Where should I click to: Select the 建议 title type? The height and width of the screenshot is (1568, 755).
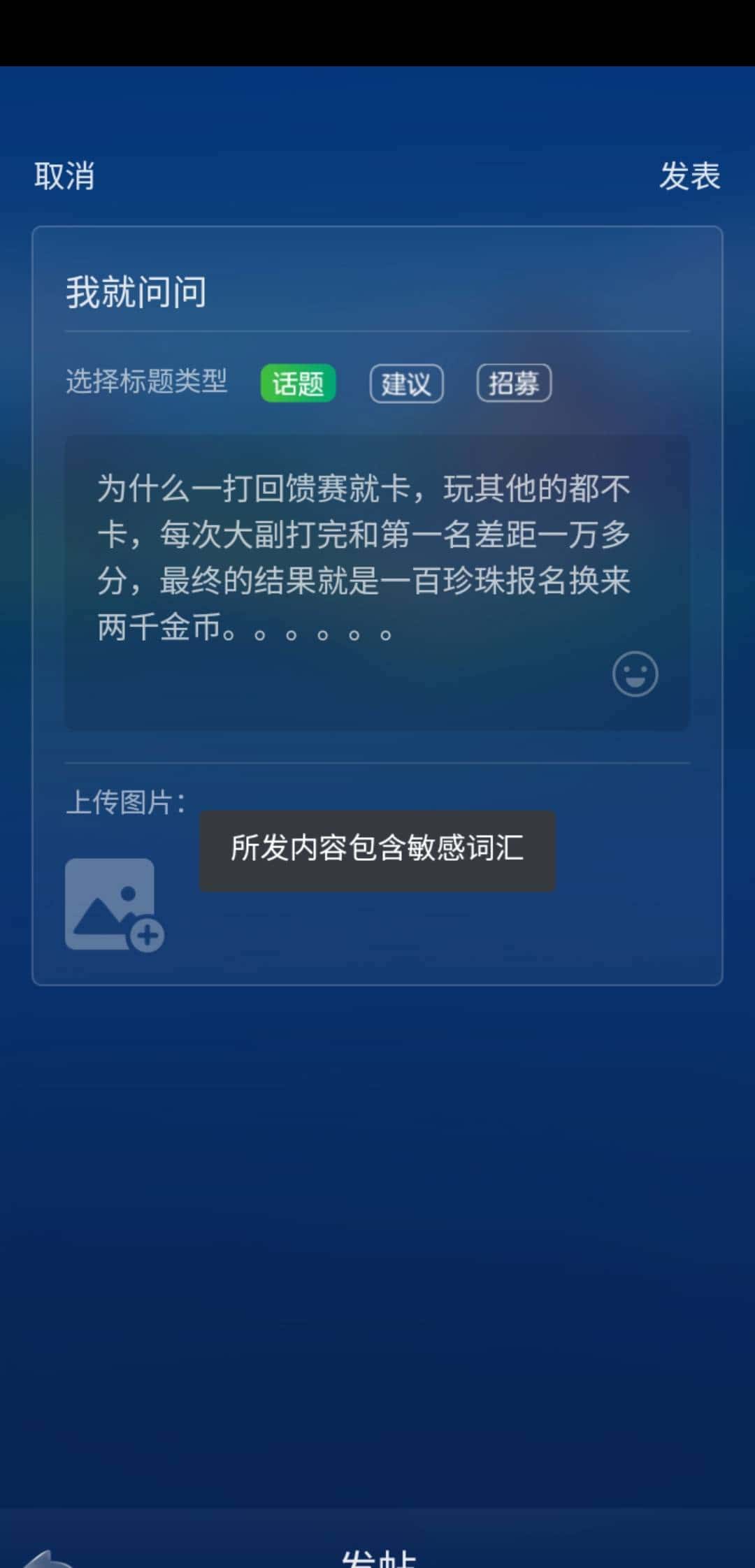[405, 384]
